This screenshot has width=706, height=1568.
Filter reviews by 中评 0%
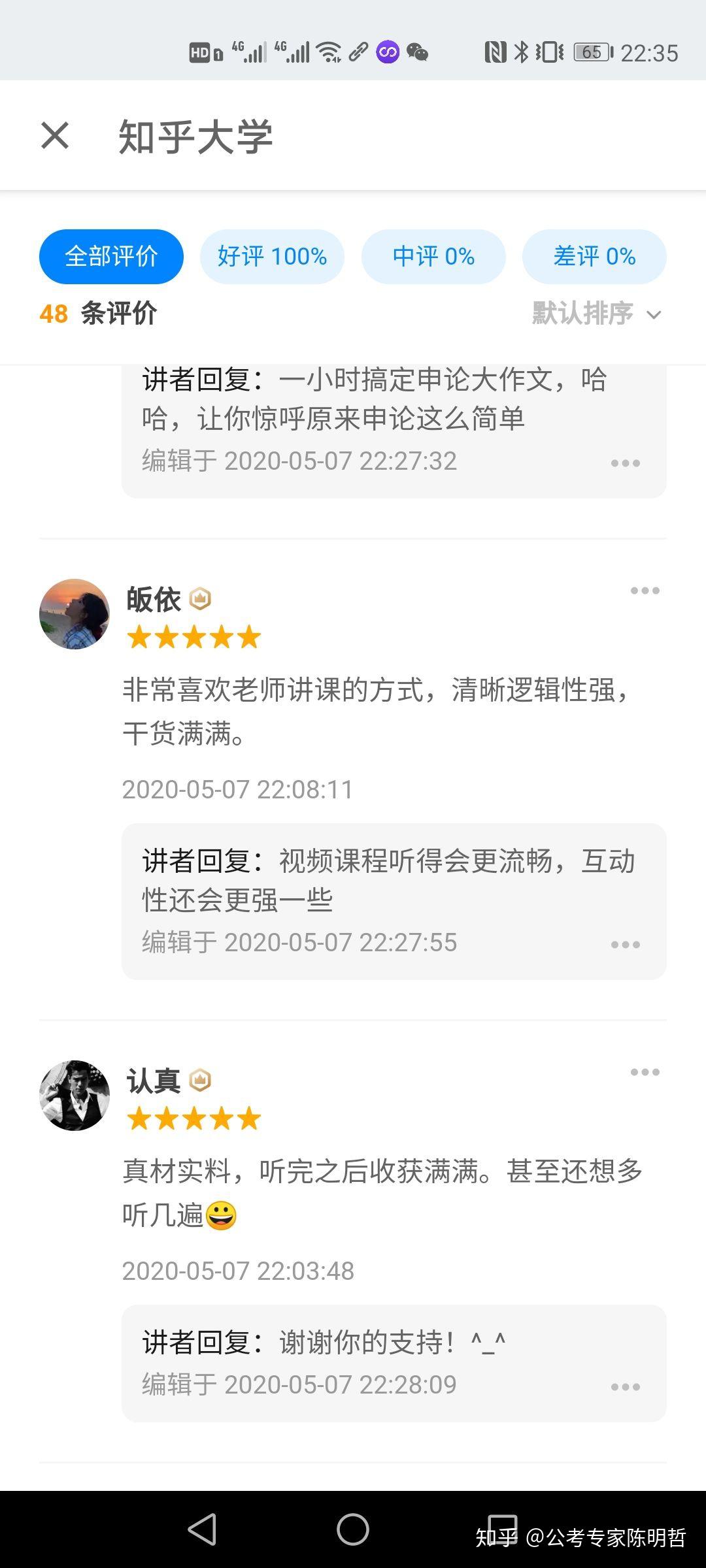(433, 257)
